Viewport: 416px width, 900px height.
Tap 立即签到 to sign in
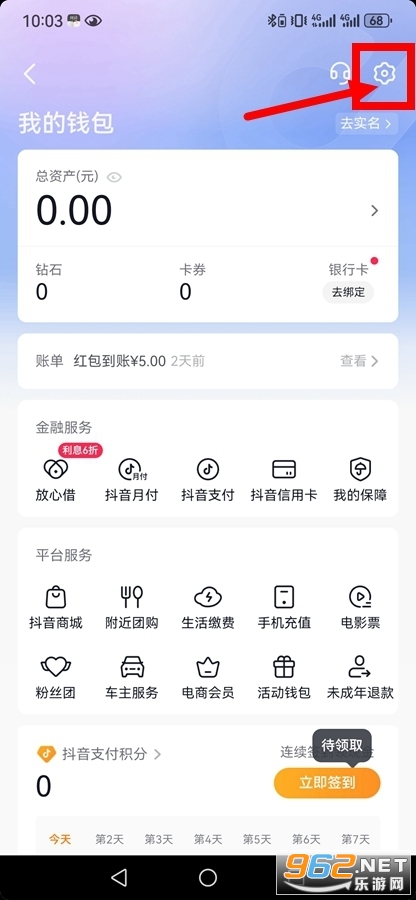(327, 783)
